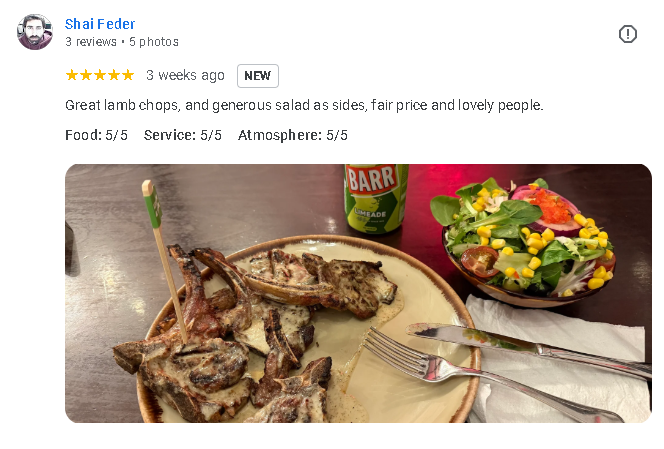The width and height of the screenshot is (664, 449).
Task: Open Shai Feder's profile name link
Action: pyautogui.click(x=100, y=24)
